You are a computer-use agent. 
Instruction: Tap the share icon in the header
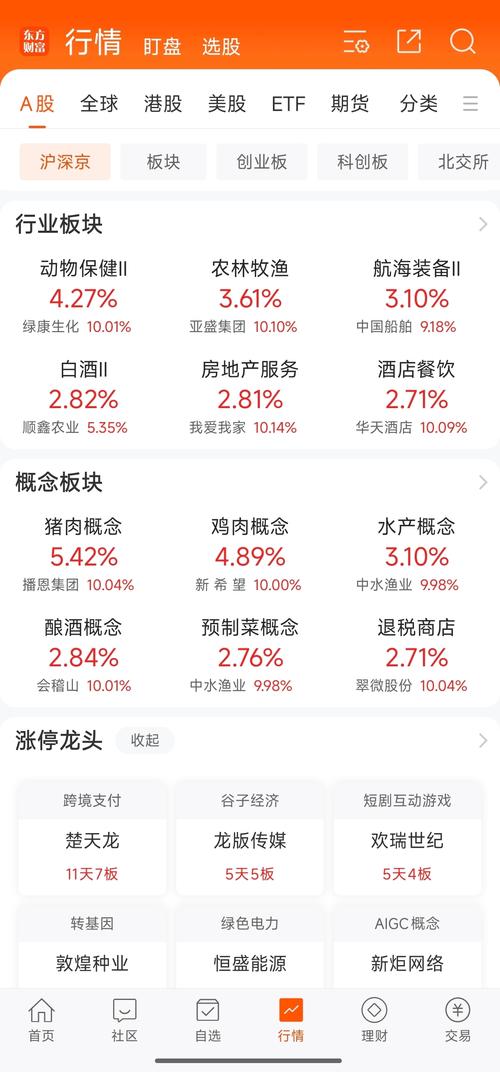pyautogui.click(x=409, y=42)
